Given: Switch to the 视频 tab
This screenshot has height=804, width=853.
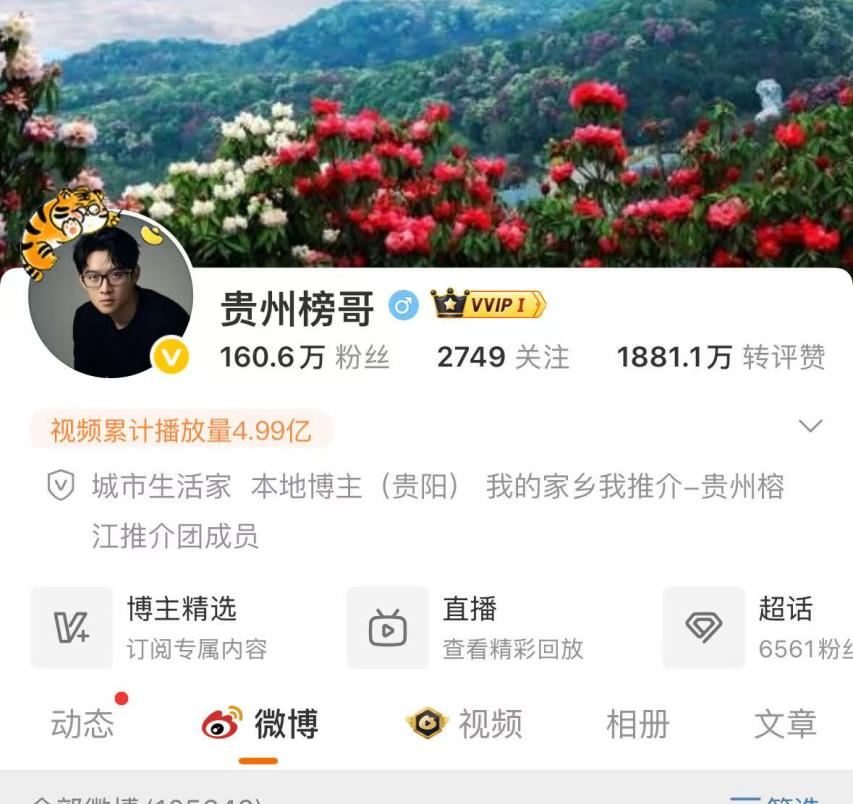Looking at the screenshot, I should pos(465,724).
